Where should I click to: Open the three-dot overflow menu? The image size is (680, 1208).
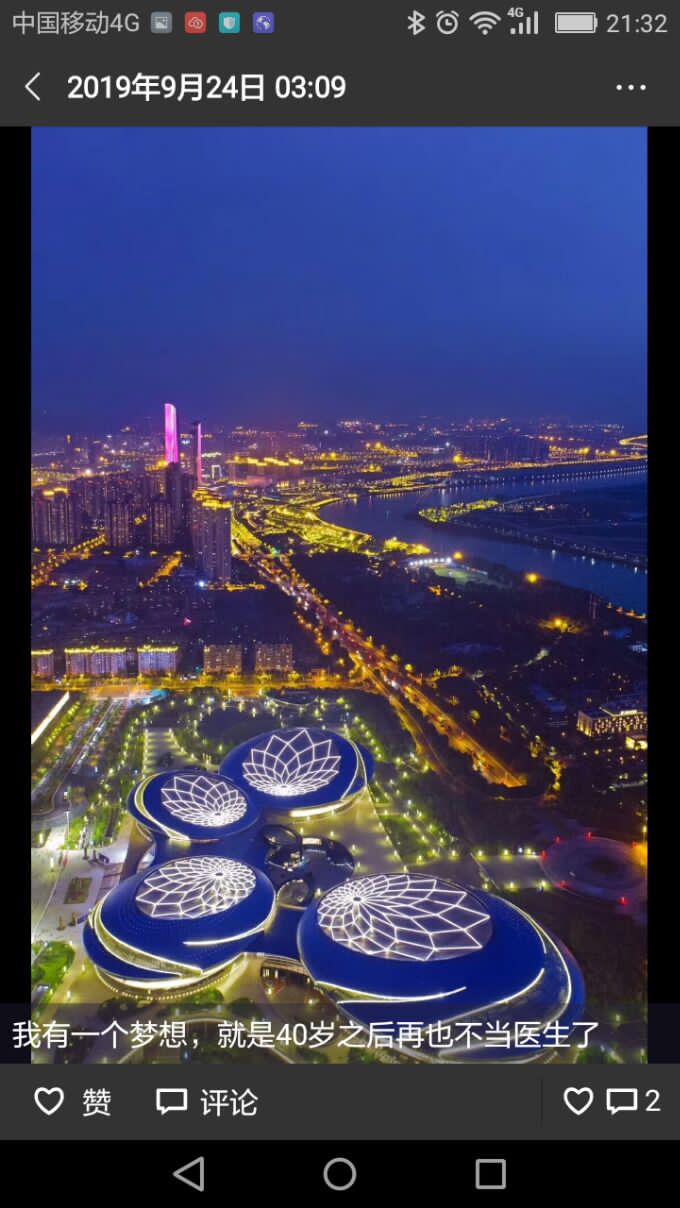(x=630, y=88)
